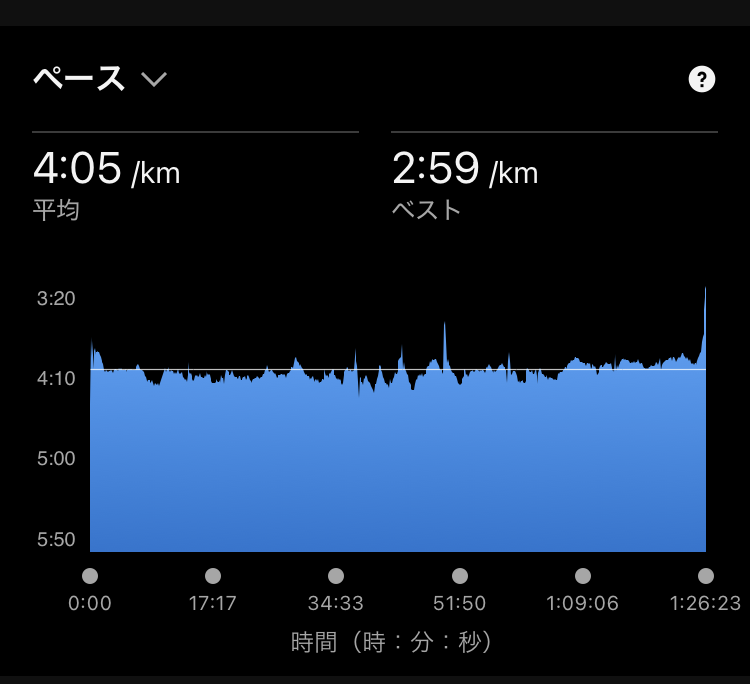Open the help question mark icon
The width and height of the screenshot is (750, 684).
(703, 80)
